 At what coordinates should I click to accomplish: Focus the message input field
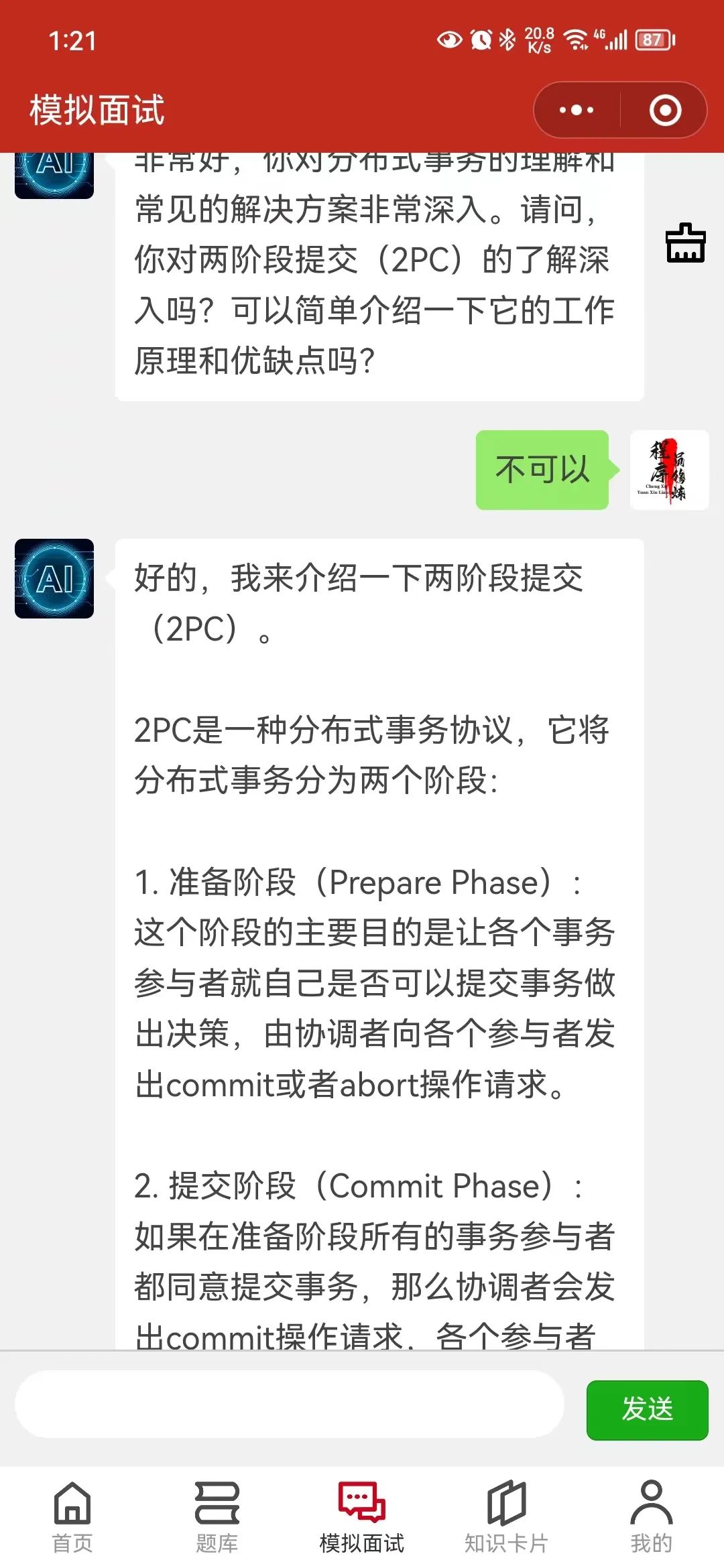click(290, 1404)
